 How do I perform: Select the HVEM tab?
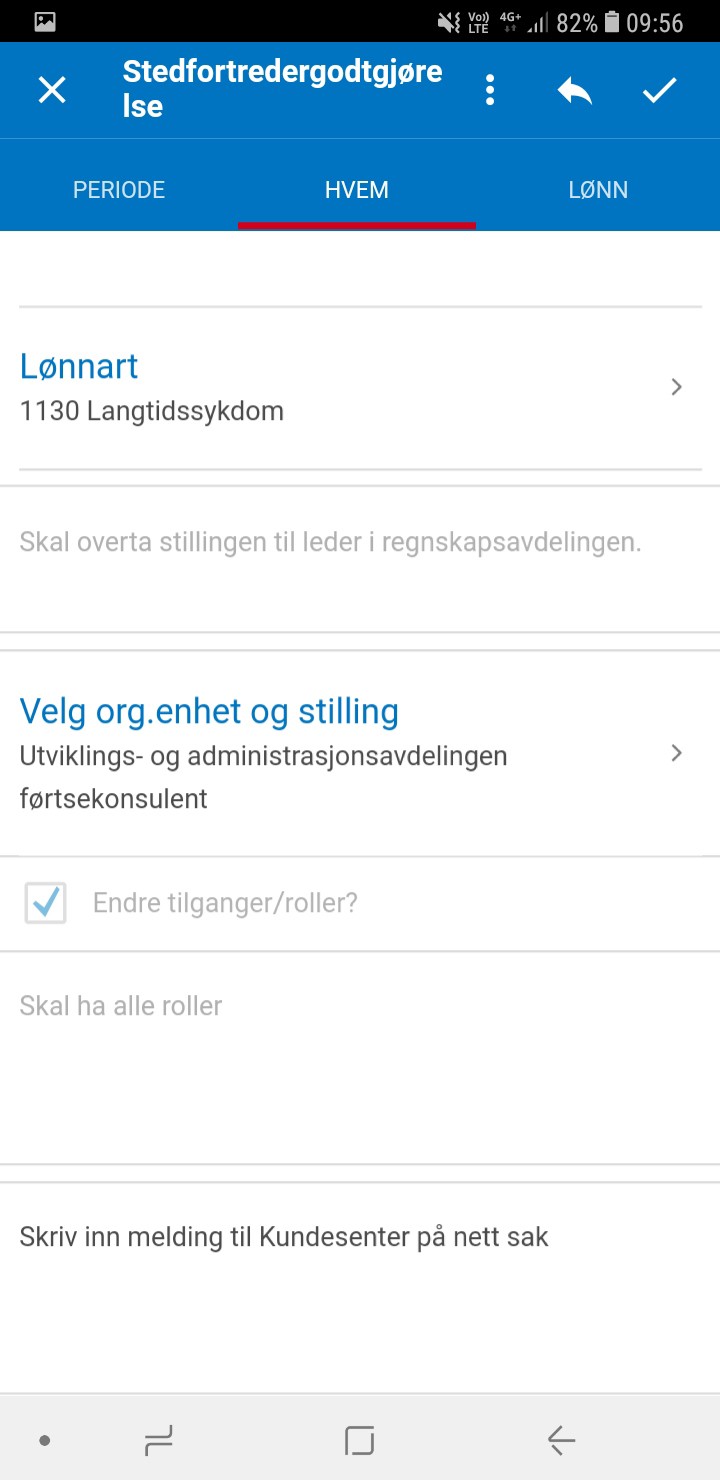[357, 190]
